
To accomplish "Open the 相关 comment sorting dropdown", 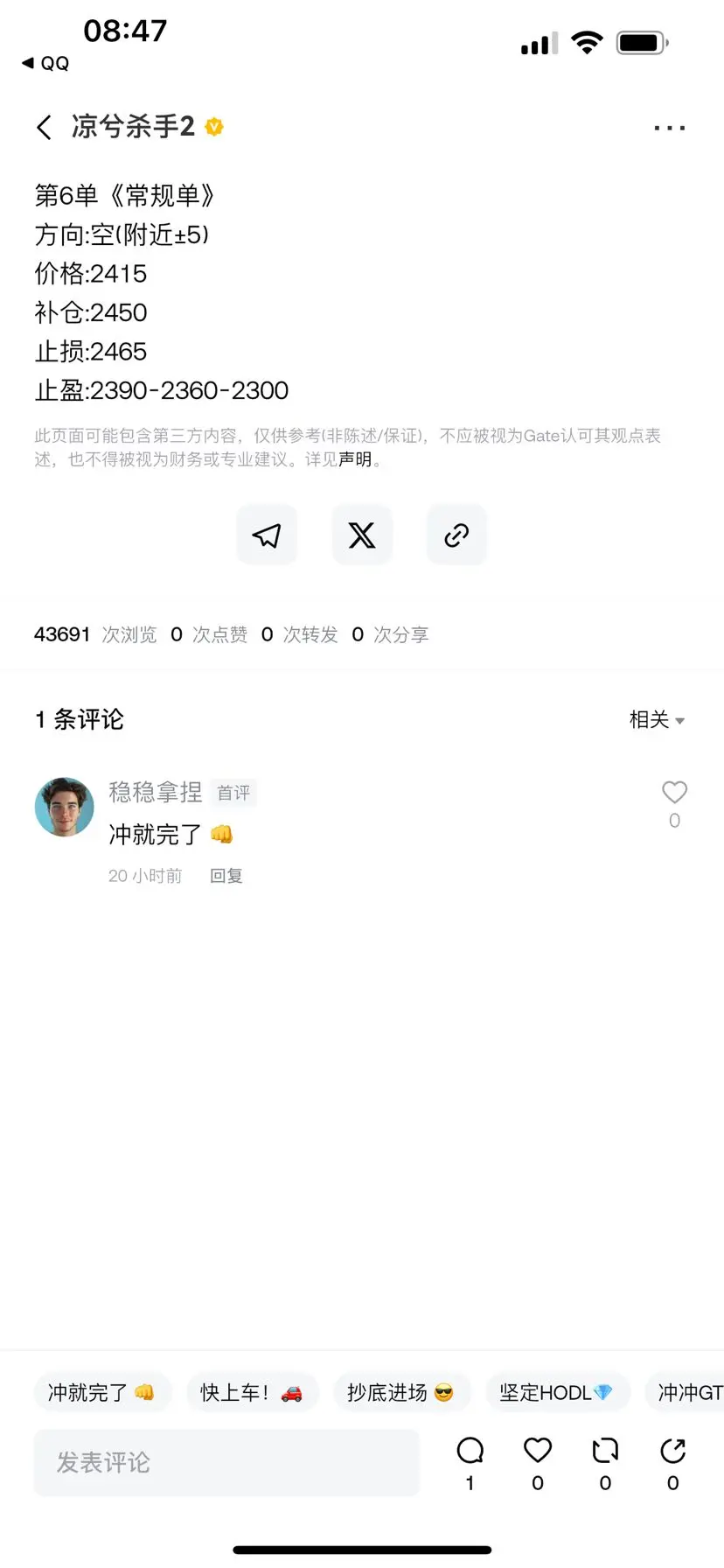I will click(x=656, y=719).
